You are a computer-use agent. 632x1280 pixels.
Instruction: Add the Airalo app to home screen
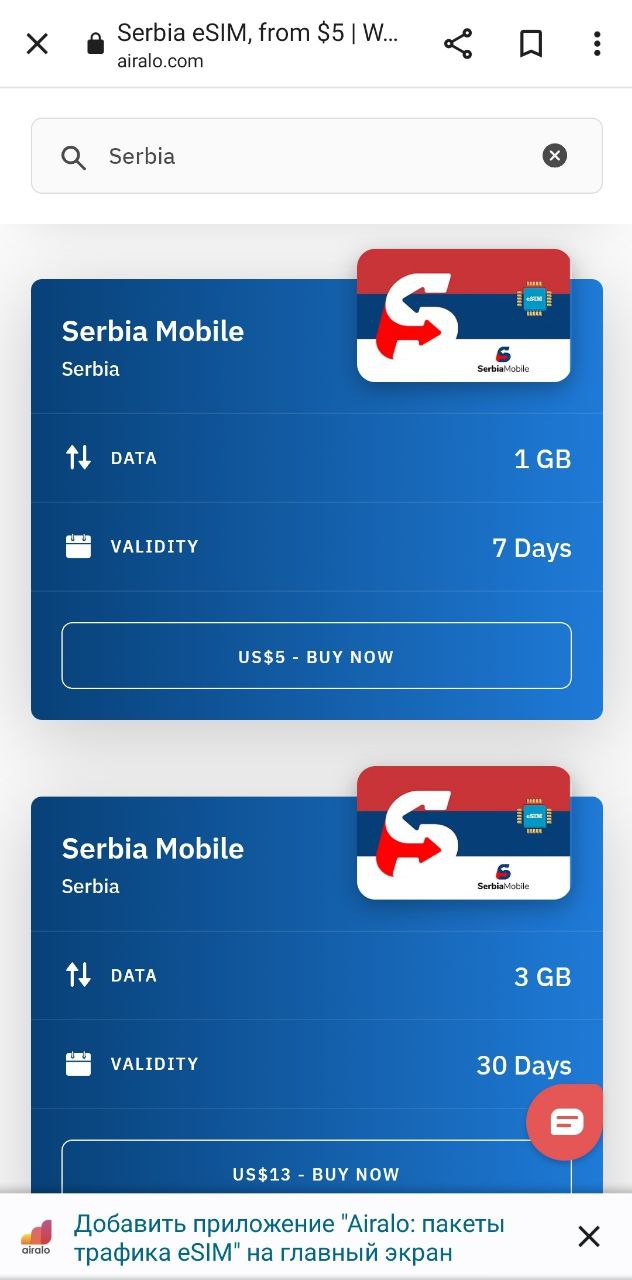point(290,1238)
